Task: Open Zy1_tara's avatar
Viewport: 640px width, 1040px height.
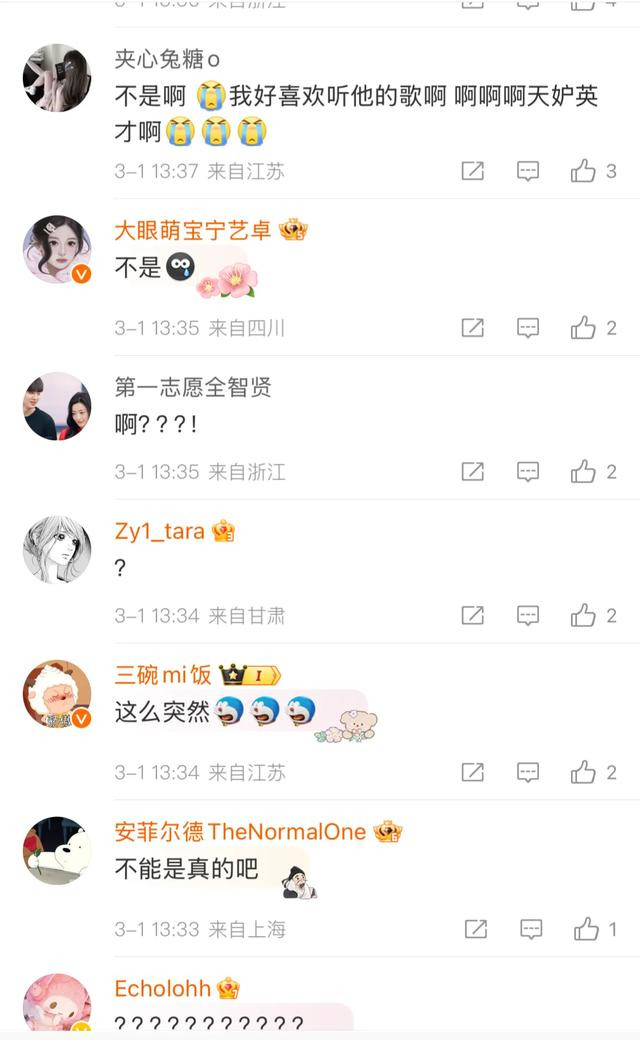Action: (57, 550)
